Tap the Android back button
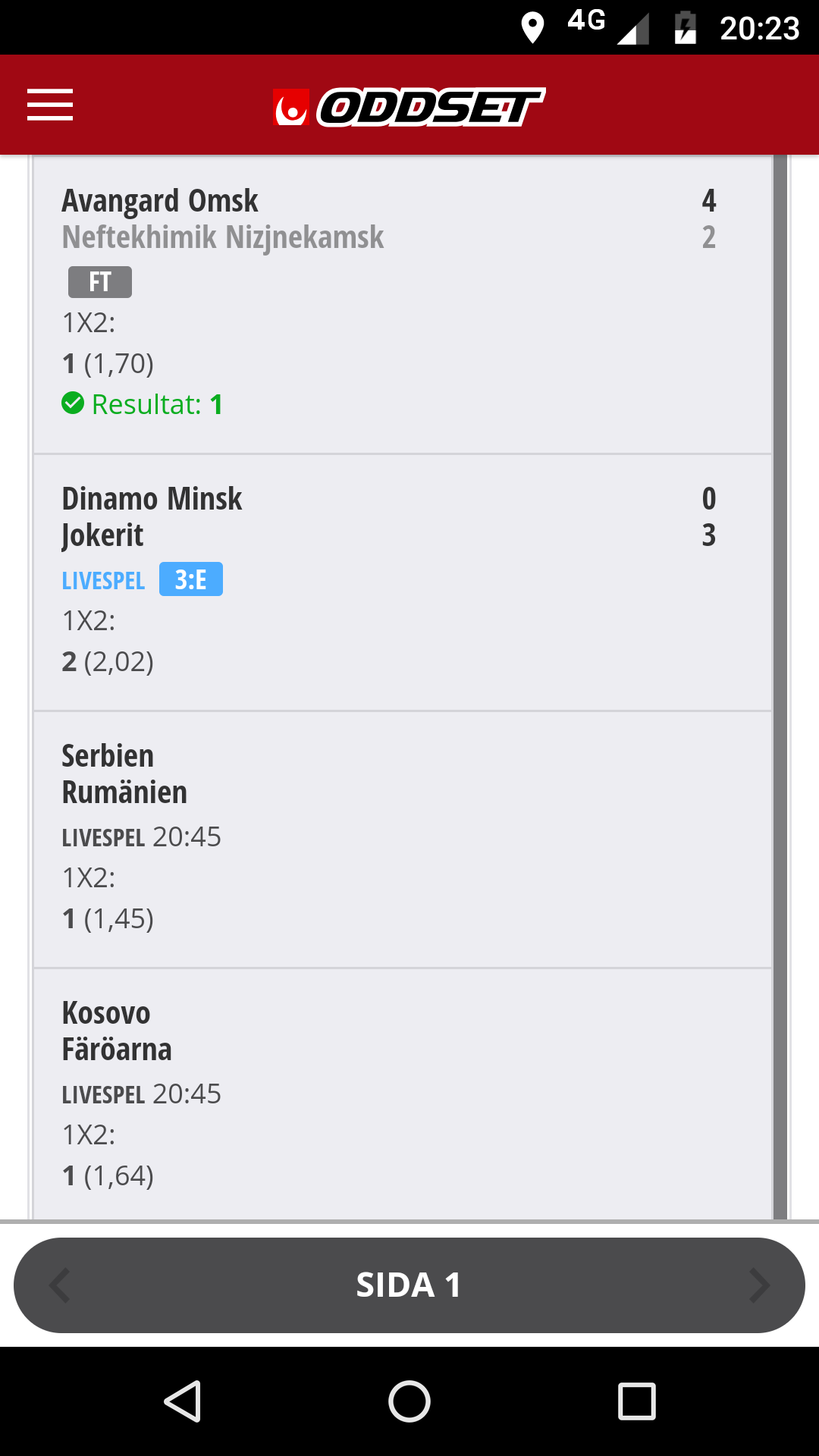This screenshot has width=819, height=1456. 183,1401
